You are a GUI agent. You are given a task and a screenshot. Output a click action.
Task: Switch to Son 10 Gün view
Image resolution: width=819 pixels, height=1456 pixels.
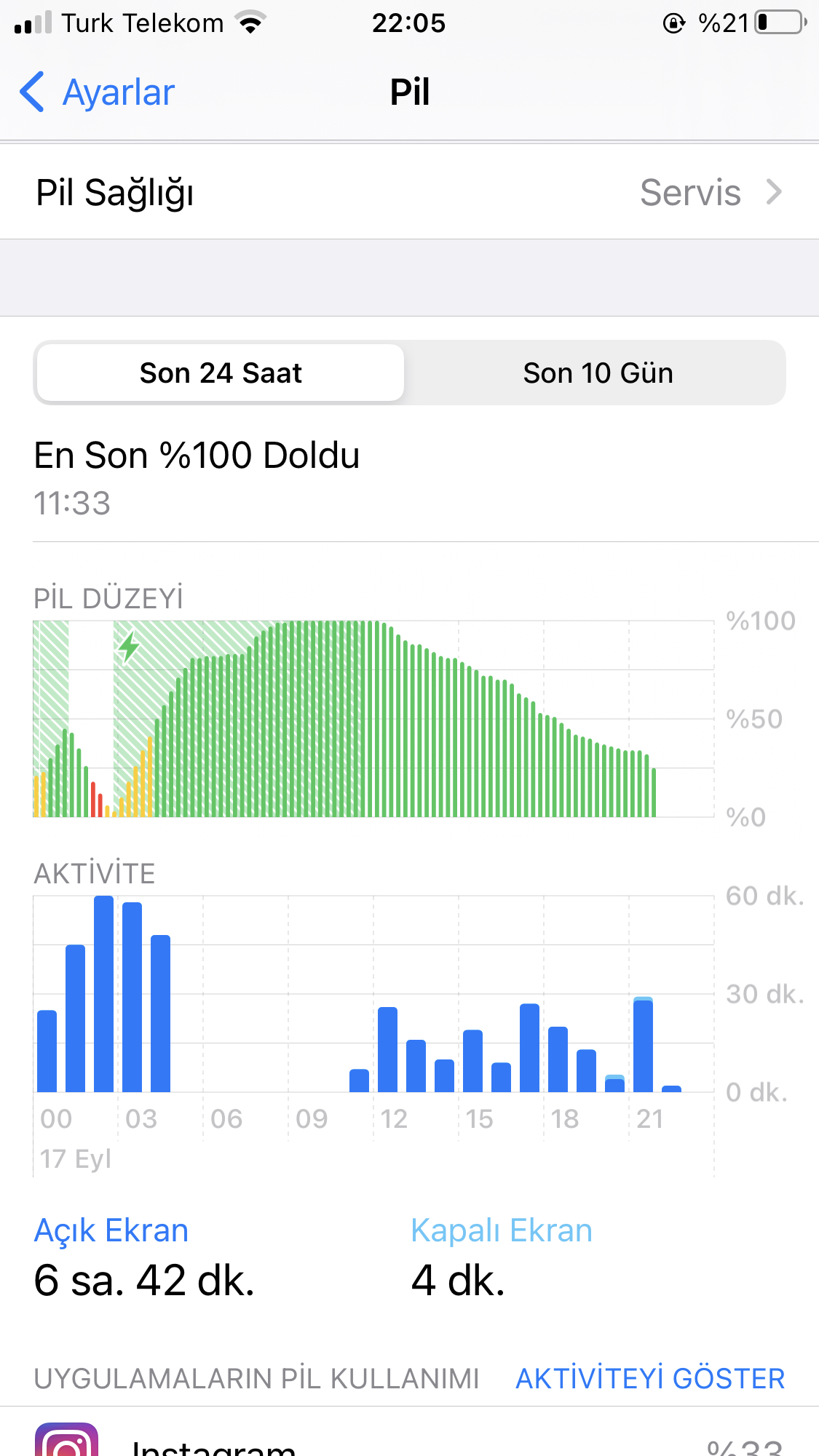click(598, 373)
